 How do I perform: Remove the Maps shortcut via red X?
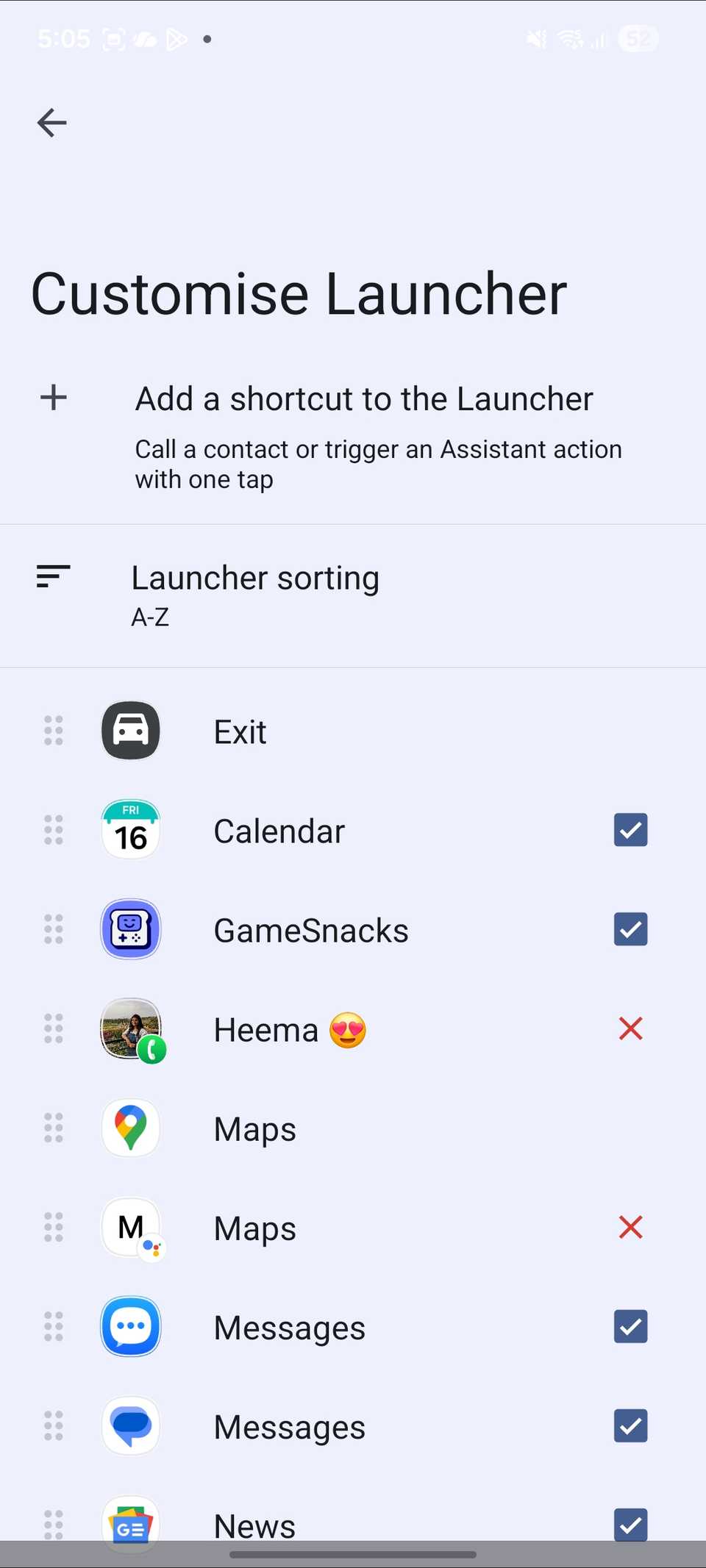click(630, 1228)
